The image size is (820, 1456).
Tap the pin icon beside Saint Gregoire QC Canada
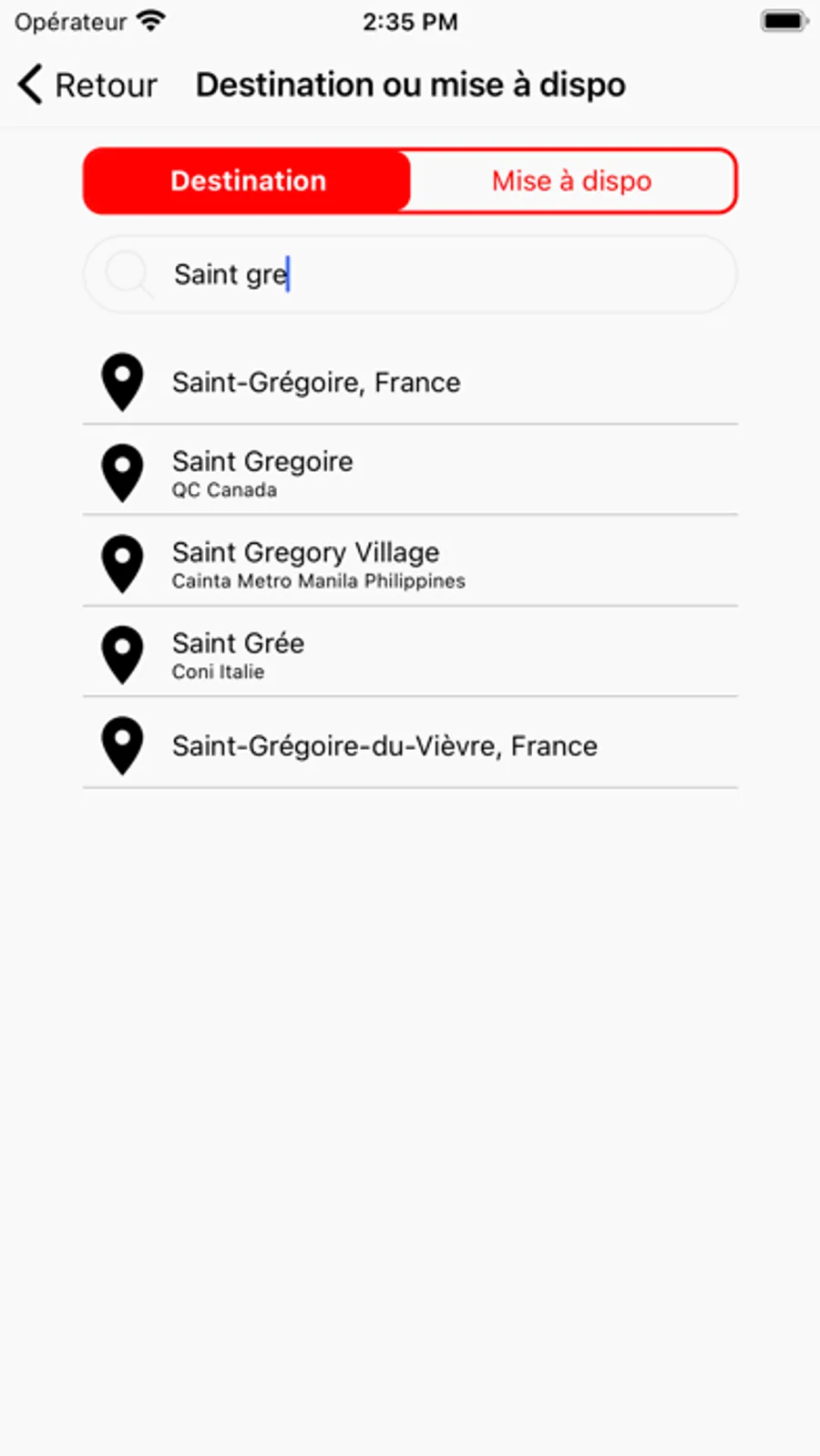121,472
